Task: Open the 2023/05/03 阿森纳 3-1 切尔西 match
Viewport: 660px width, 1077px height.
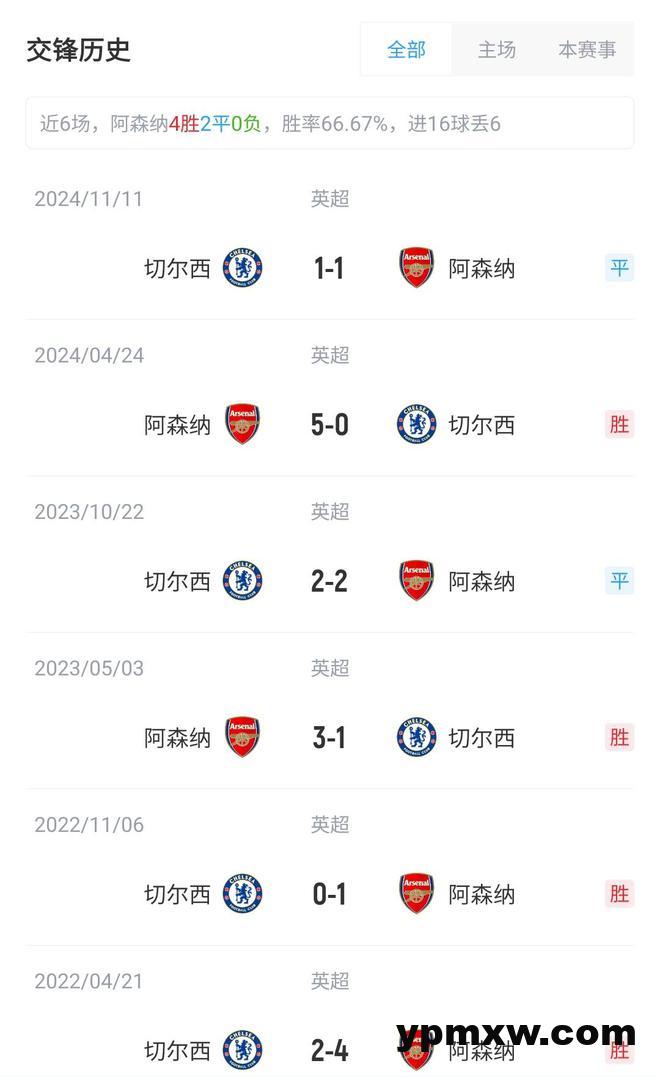Action: (x=329, y=738)
